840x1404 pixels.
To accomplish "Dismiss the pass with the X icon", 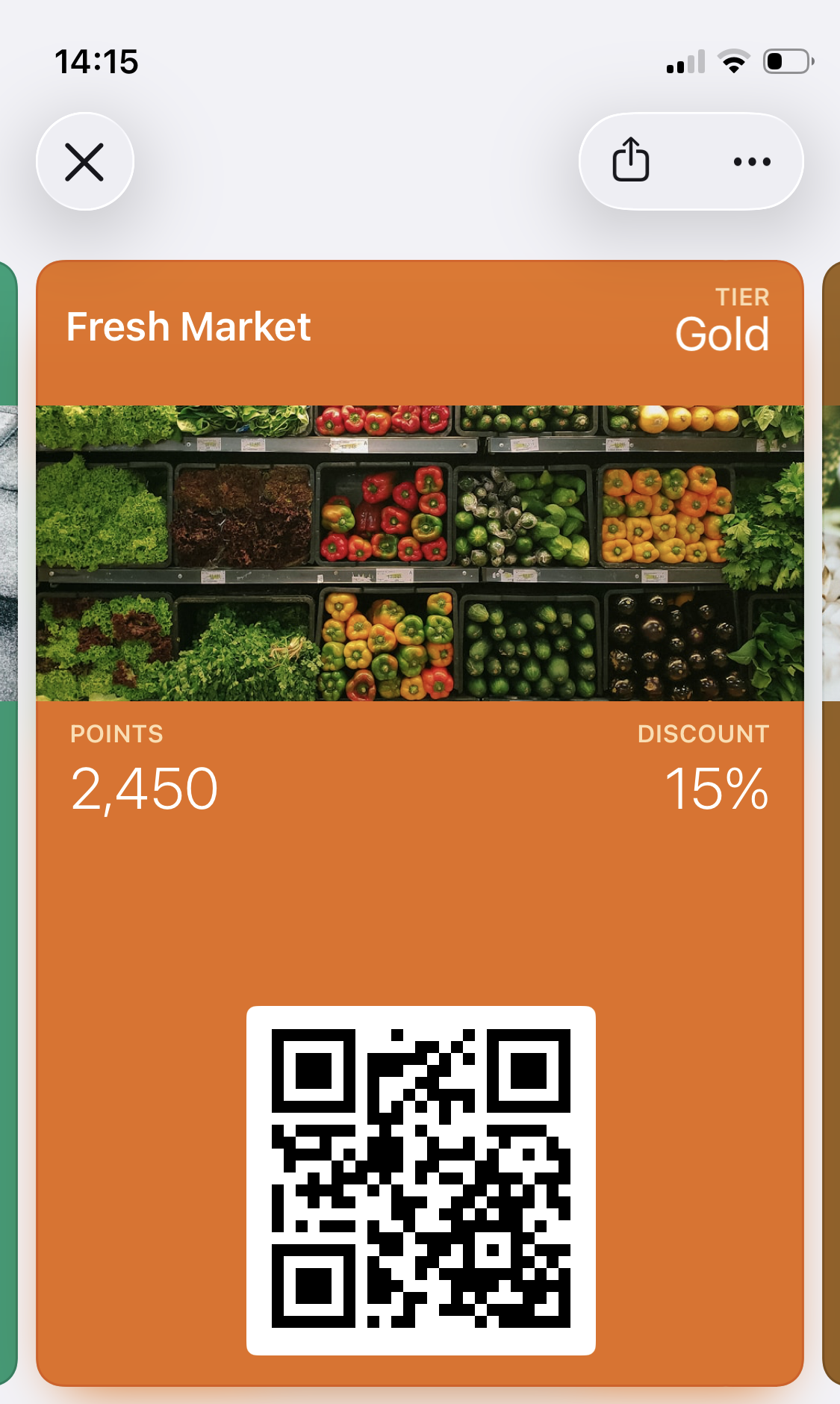I will coord(84,161).
